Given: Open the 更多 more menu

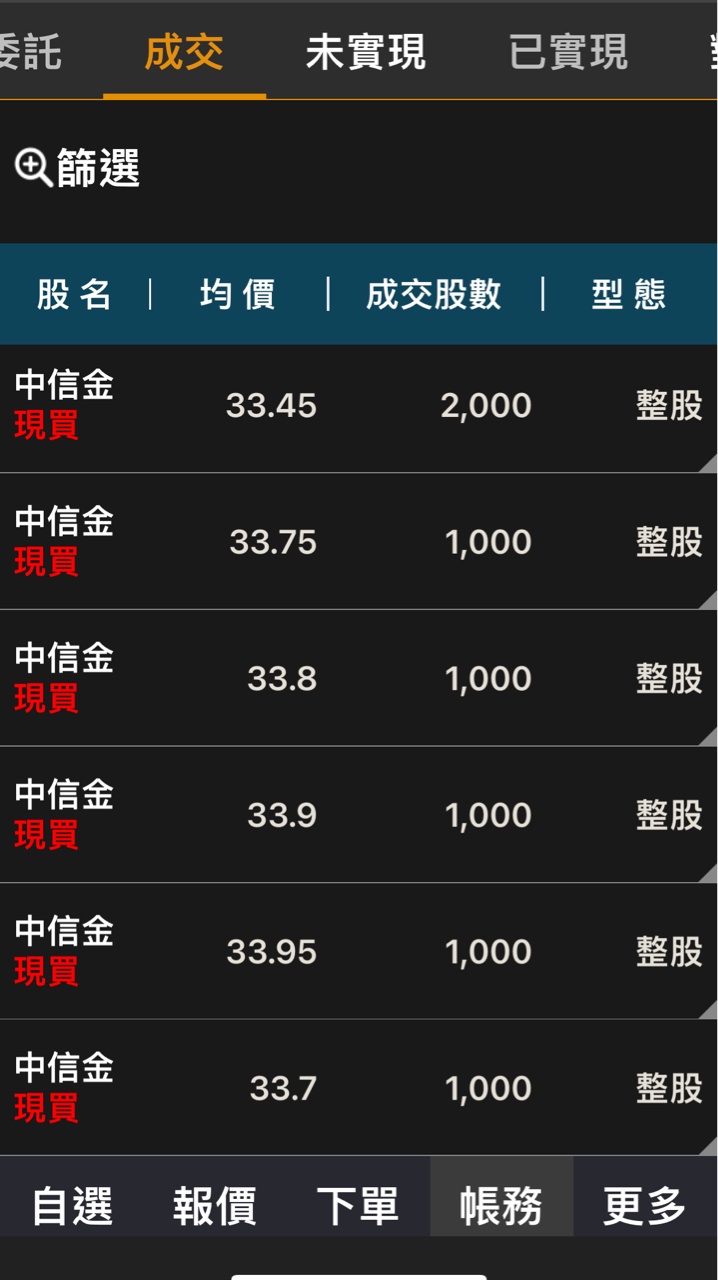Looking at the screenshot, I should 644,1206.
